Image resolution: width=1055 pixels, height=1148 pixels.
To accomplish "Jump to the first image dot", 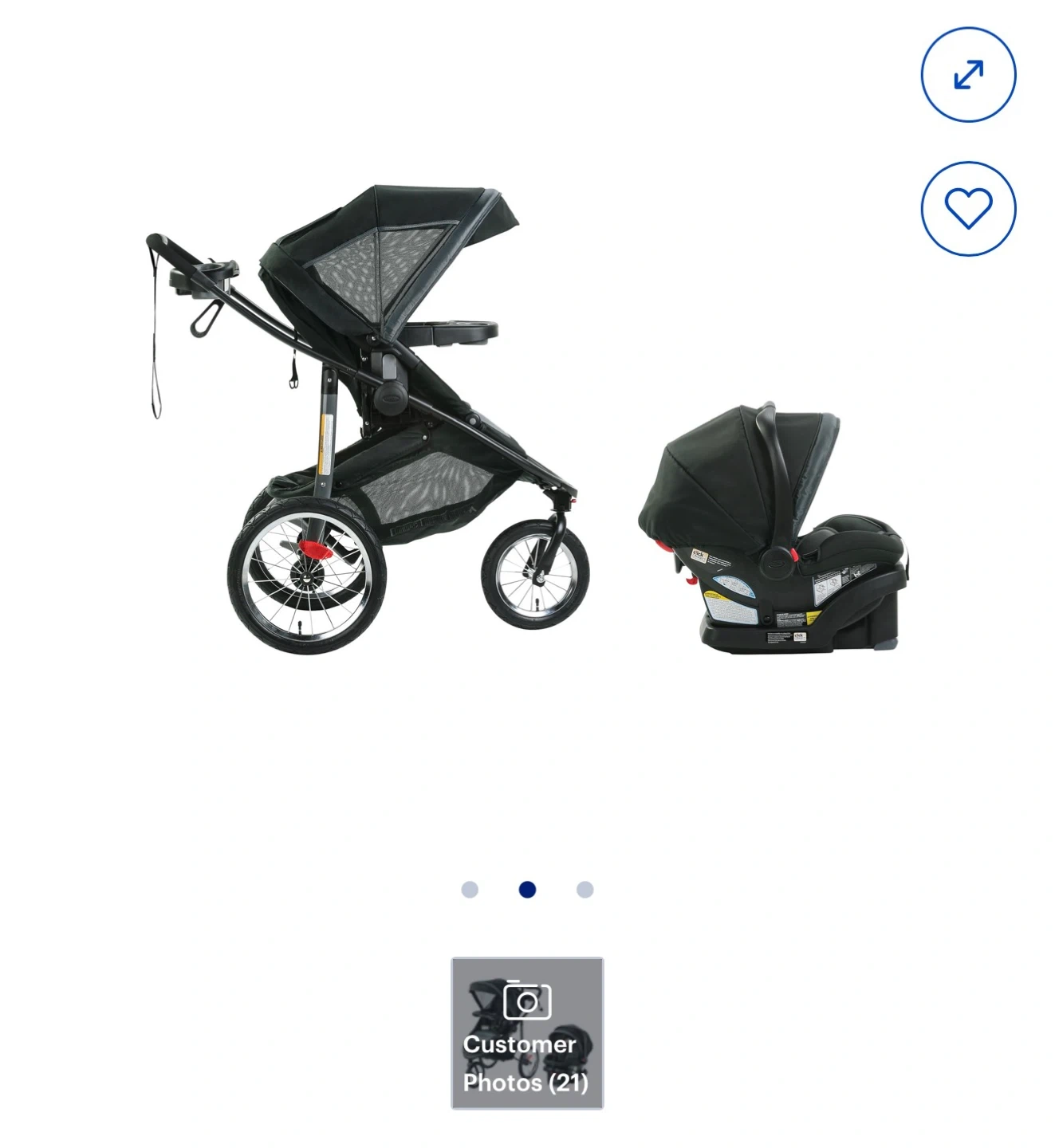I will [470, 890].
